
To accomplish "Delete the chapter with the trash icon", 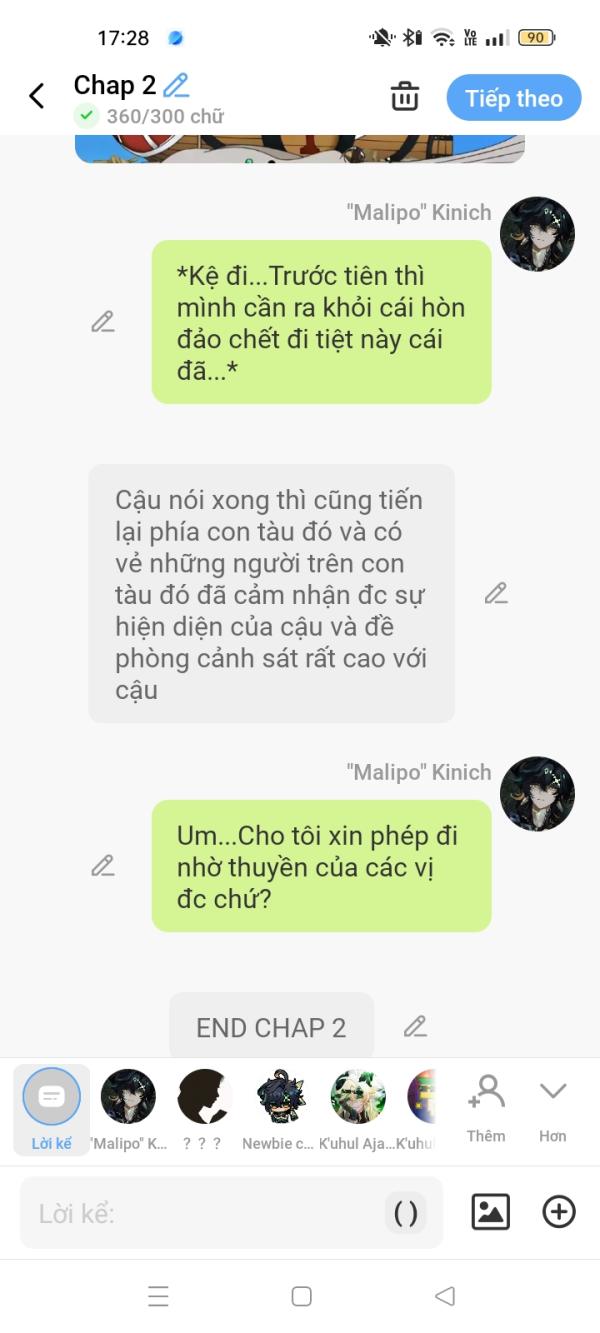I will click(x=405, y=97).
